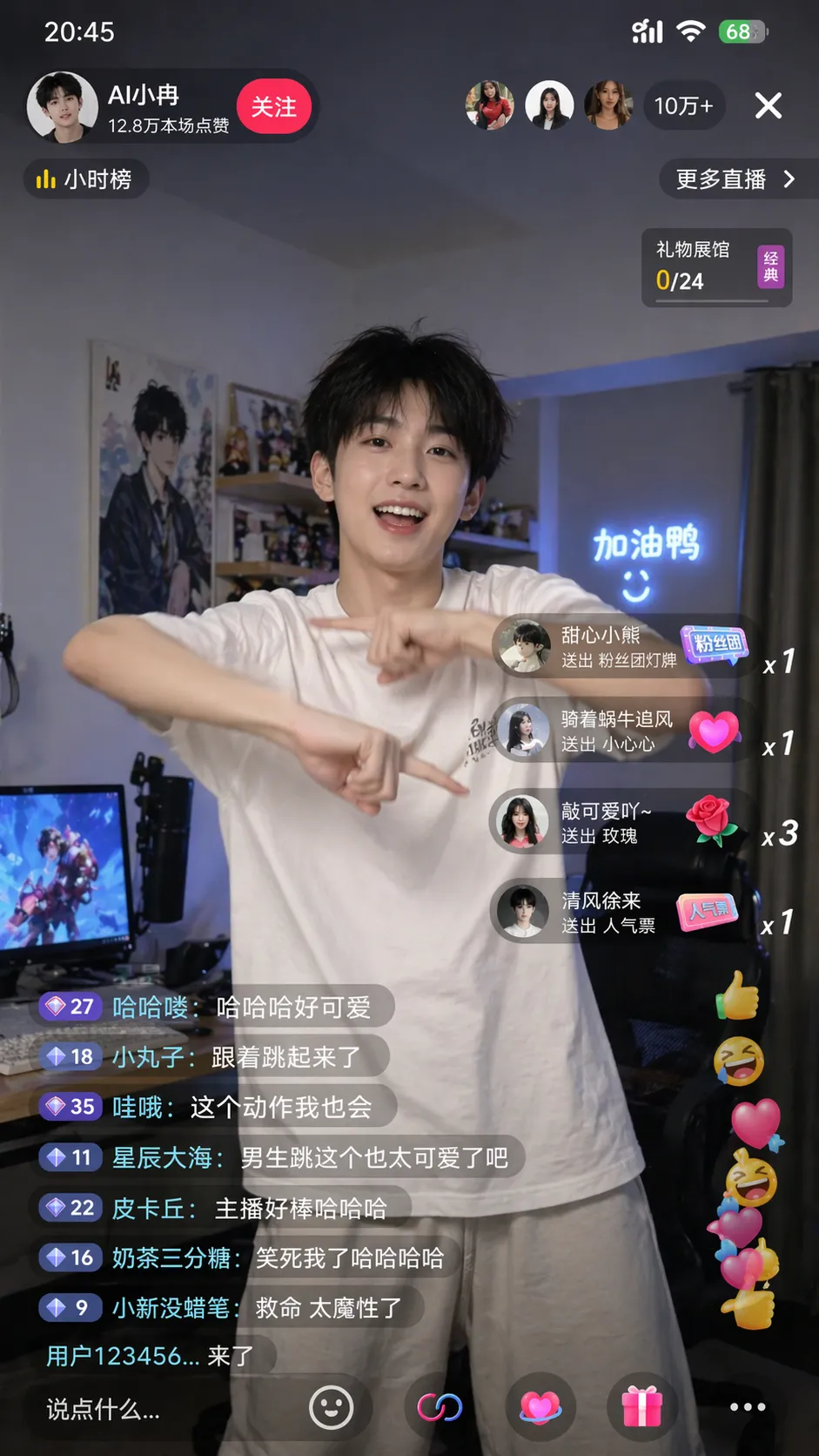Follow AI小冉 with the 关注 button
This screenshot has width=819, height=1456.
pos(273,106)
